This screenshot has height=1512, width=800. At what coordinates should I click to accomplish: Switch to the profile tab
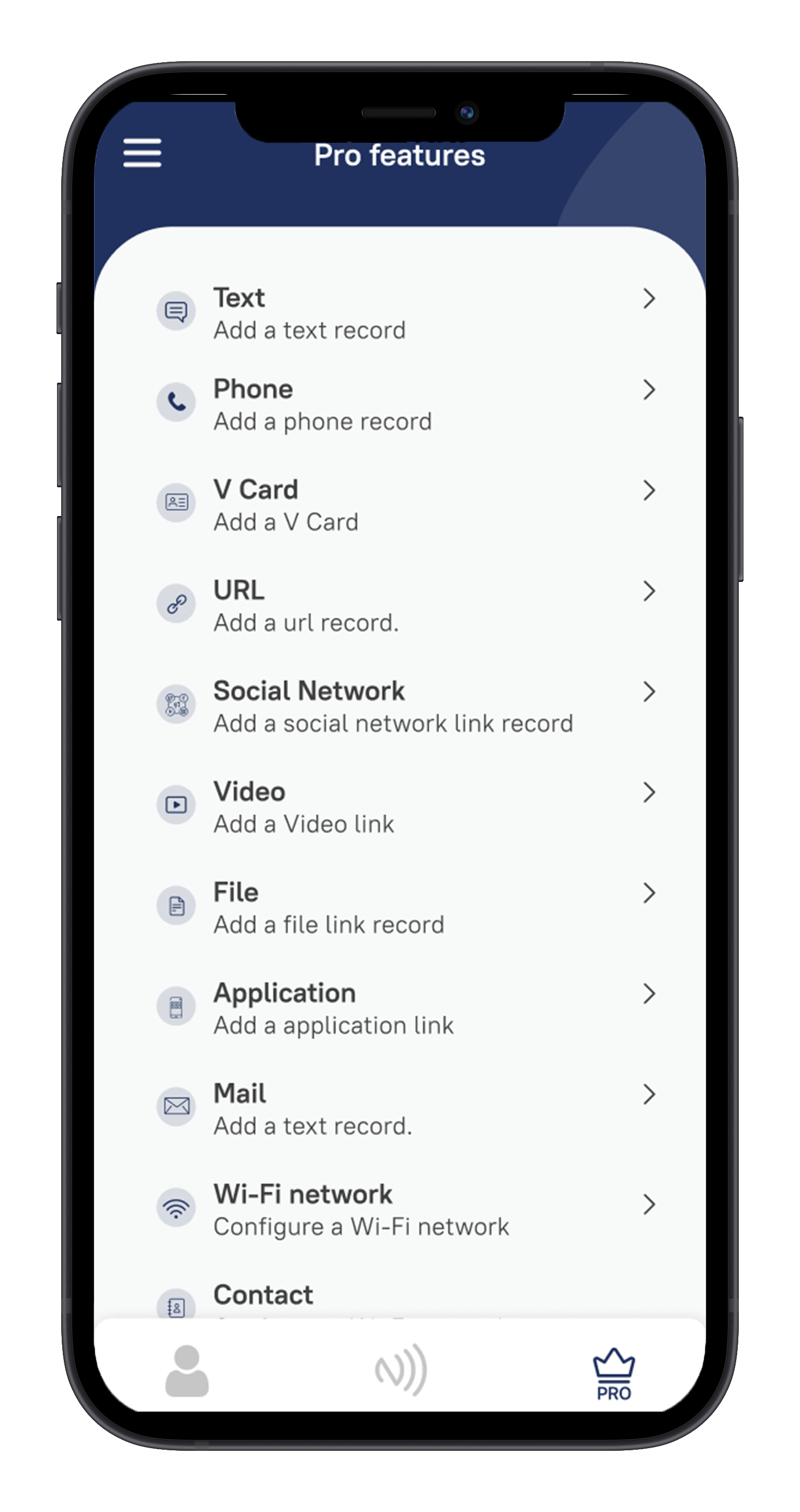187,1372
